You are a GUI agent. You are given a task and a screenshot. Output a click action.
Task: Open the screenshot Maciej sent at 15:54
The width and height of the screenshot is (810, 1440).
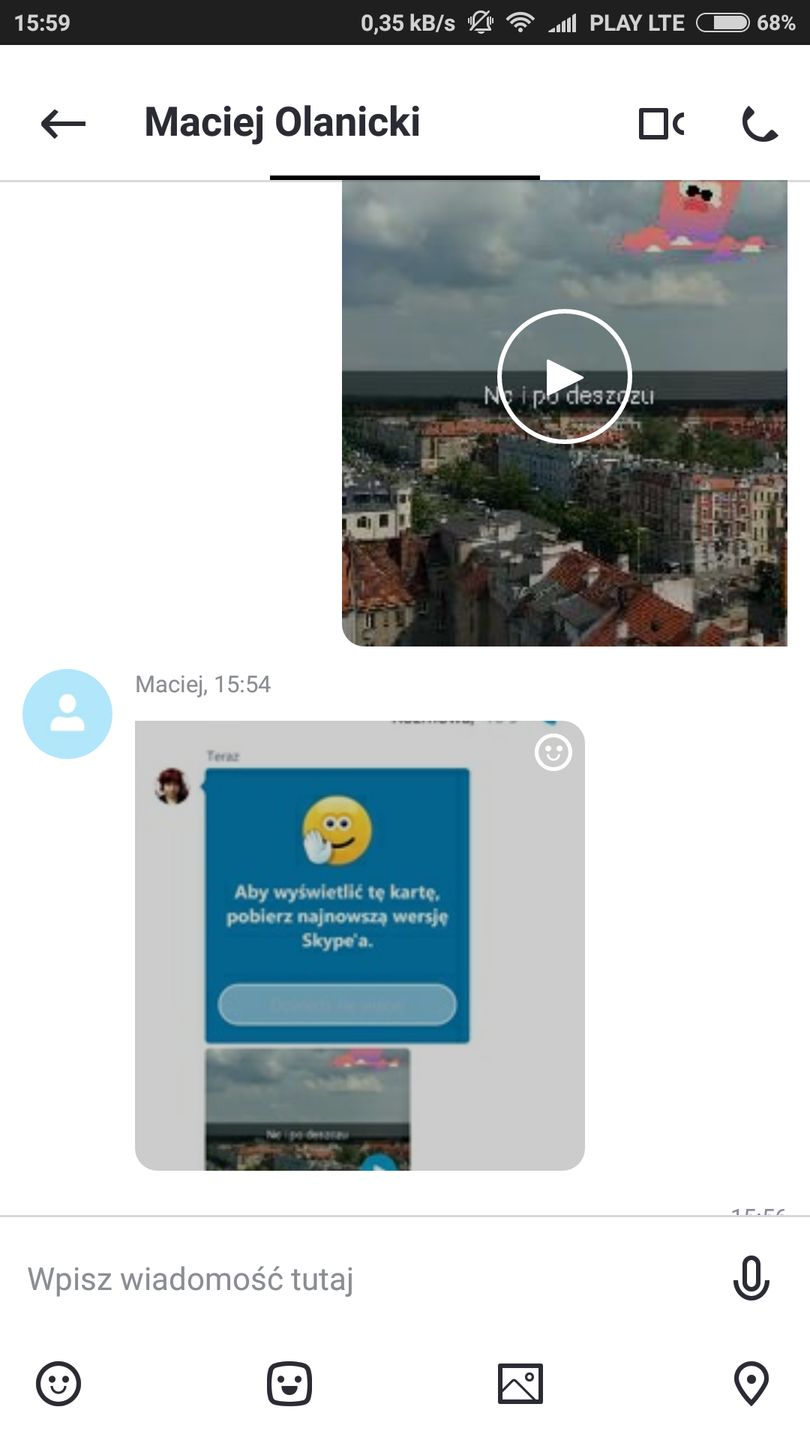click(360, 945)
